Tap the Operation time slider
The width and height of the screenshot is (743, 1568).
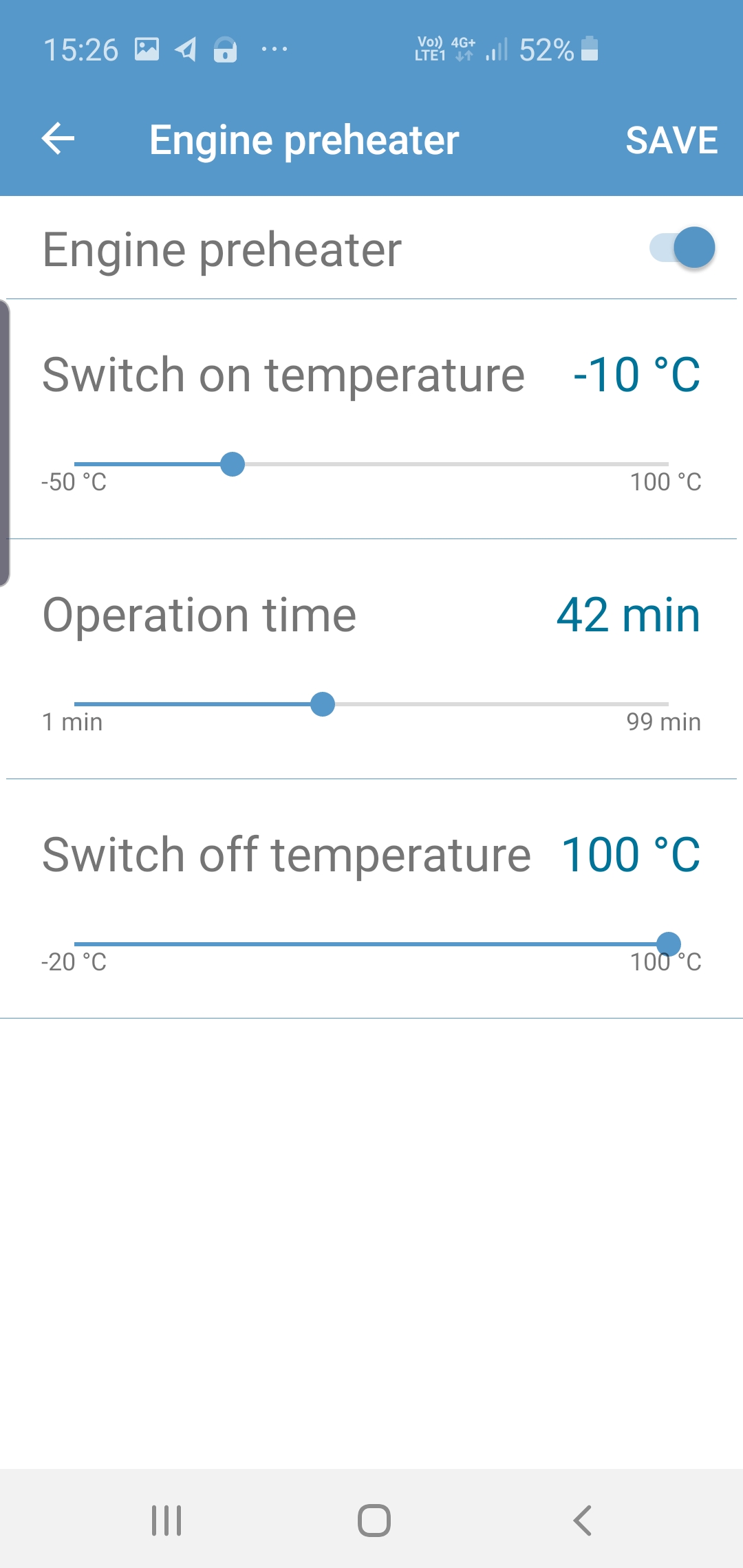click(323, 704)
